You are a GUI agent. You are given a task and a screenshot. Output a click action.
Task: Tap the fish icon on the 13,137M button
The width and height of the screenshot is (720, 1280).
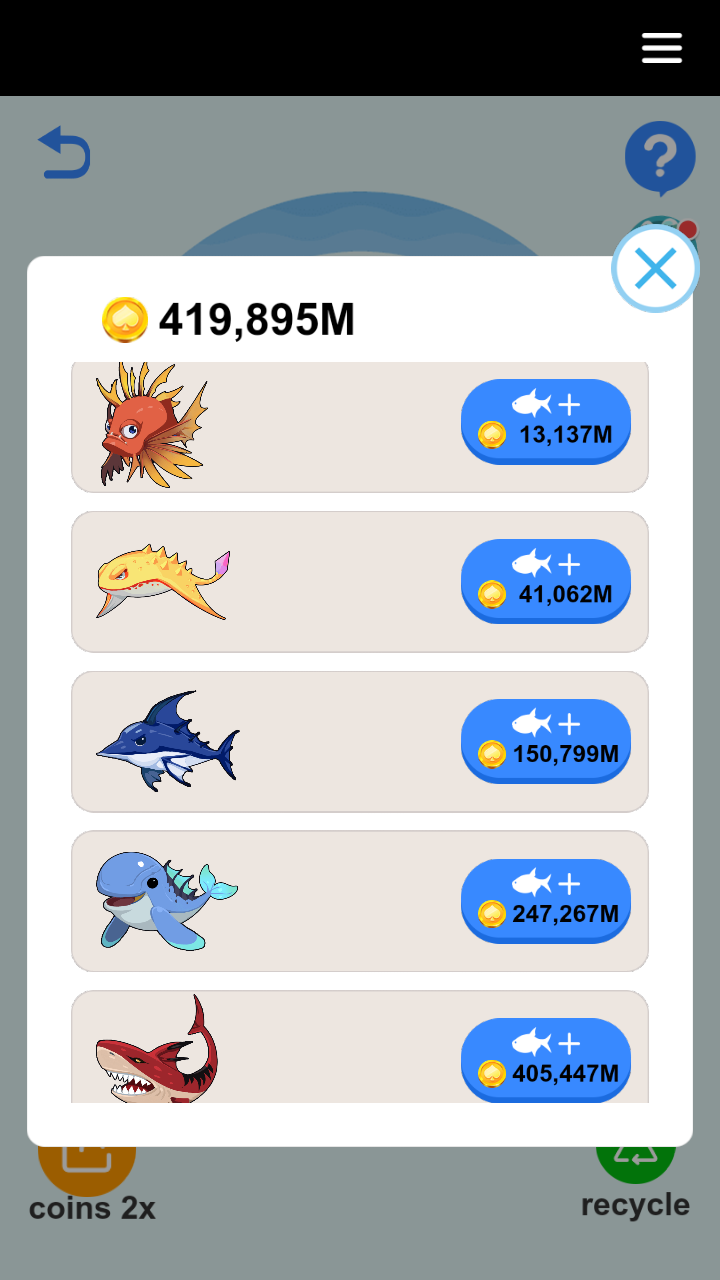531,404
